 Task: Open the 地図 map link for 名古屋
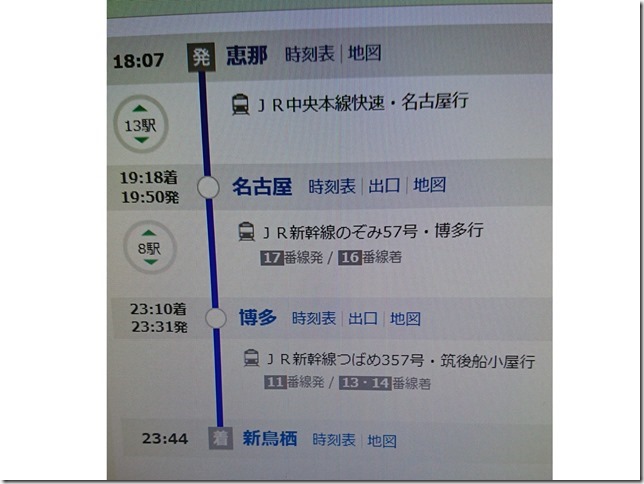tap(429, 185)
